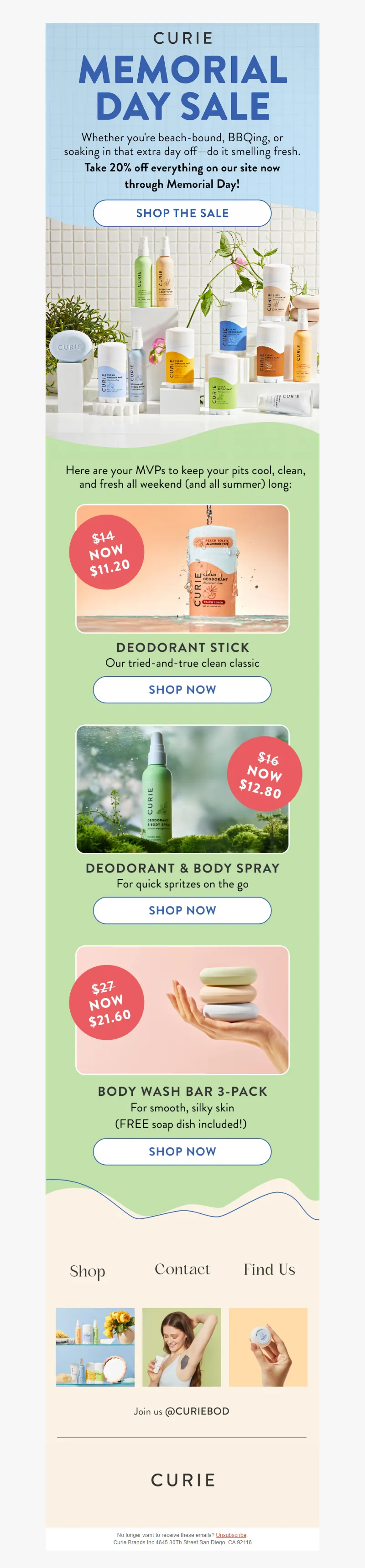Shop now for Deodorant Stick

[182, 690]
